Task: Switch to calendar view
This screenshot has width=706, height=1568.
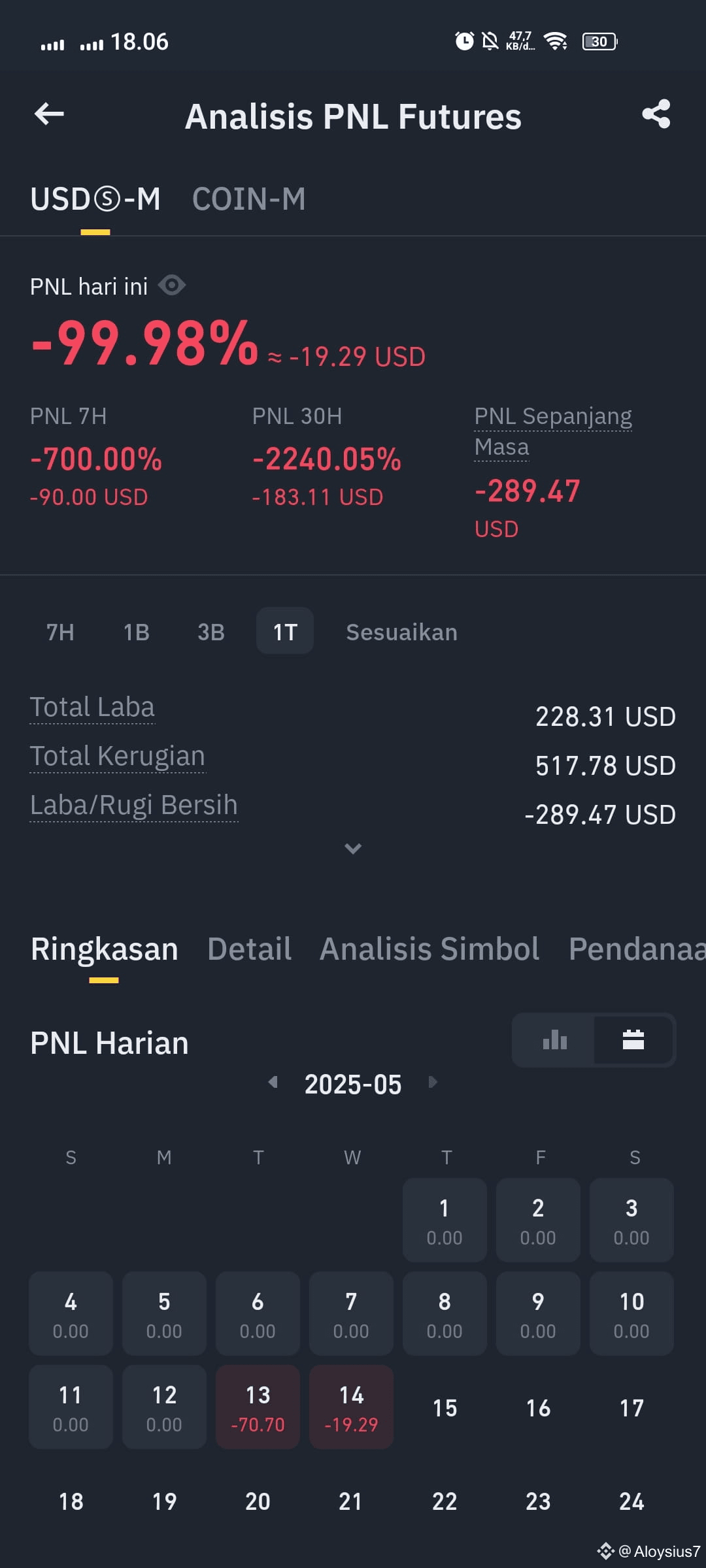Action: click(x=633, y=1039)
